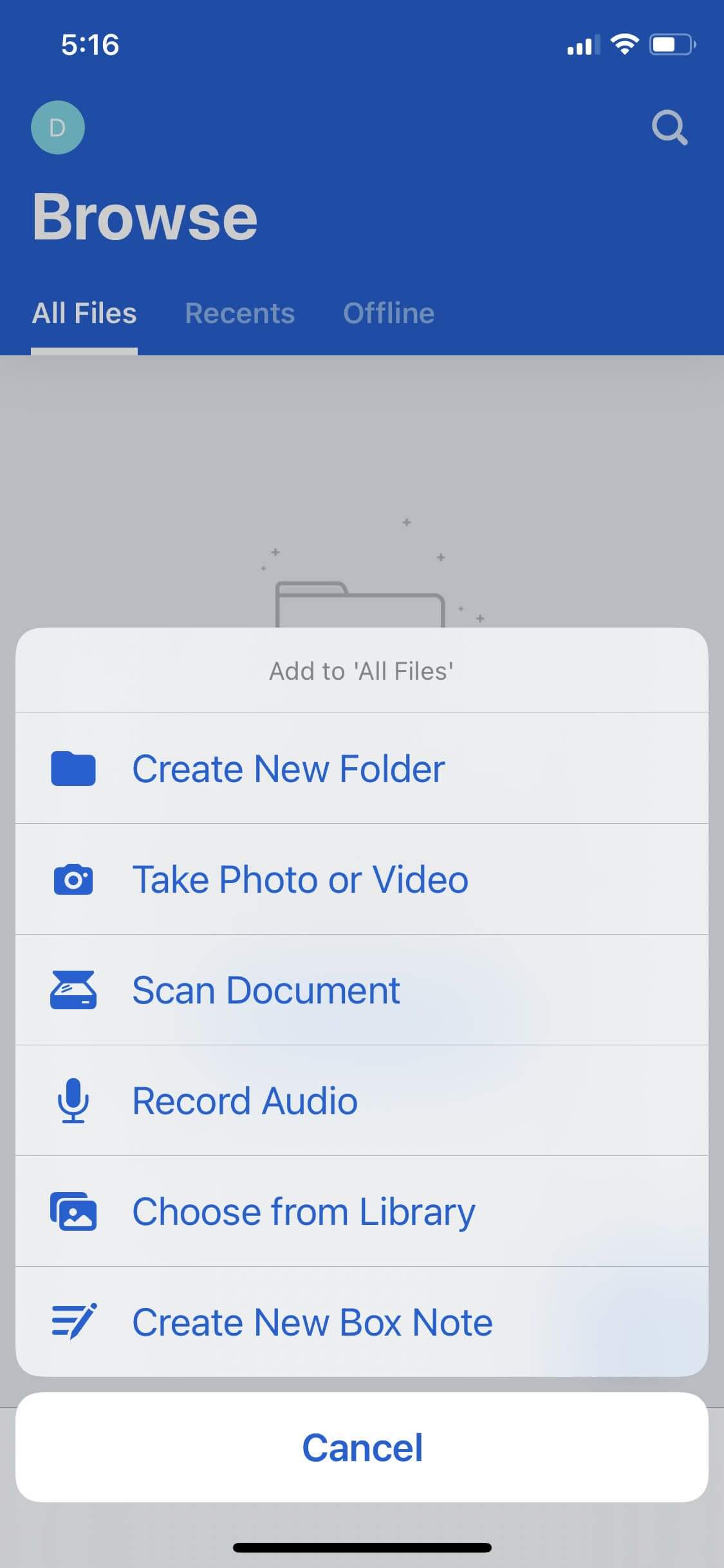Dismiss the sheet with Cancel
Screen dimensions: 724x1568
coord(362,1448)
